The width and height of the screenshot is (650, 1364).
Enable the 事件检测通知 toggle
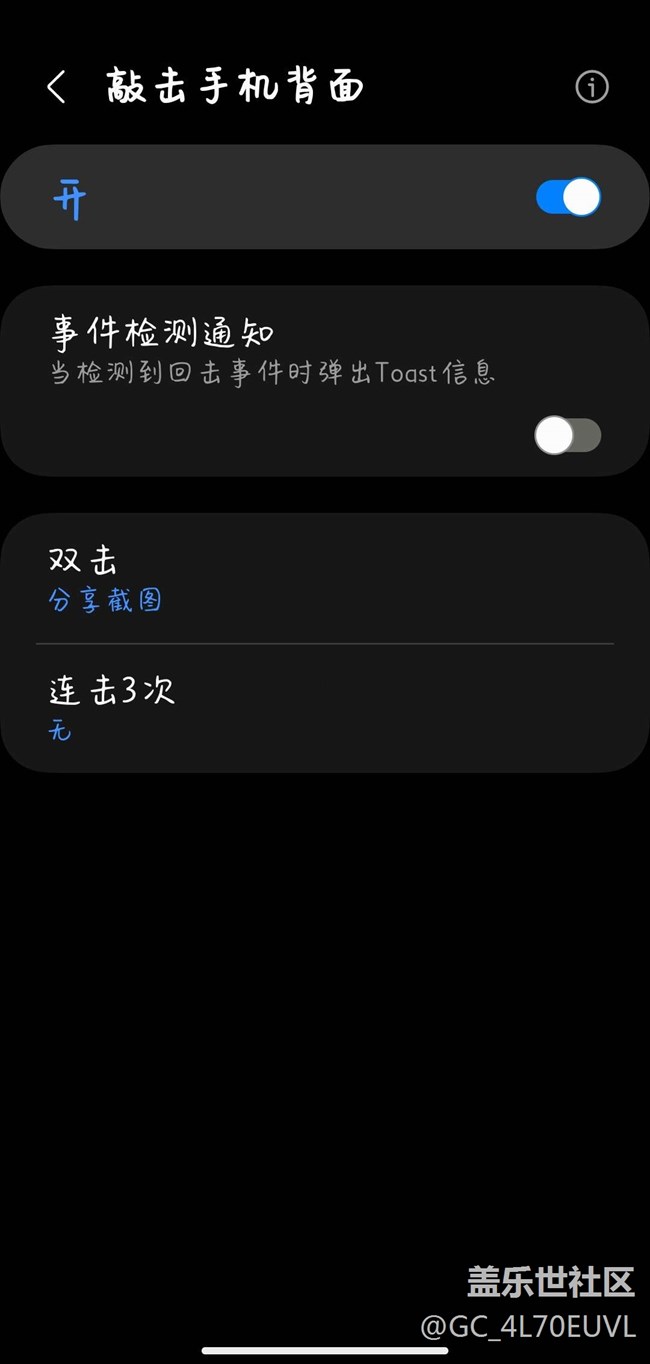pos(567,436)
